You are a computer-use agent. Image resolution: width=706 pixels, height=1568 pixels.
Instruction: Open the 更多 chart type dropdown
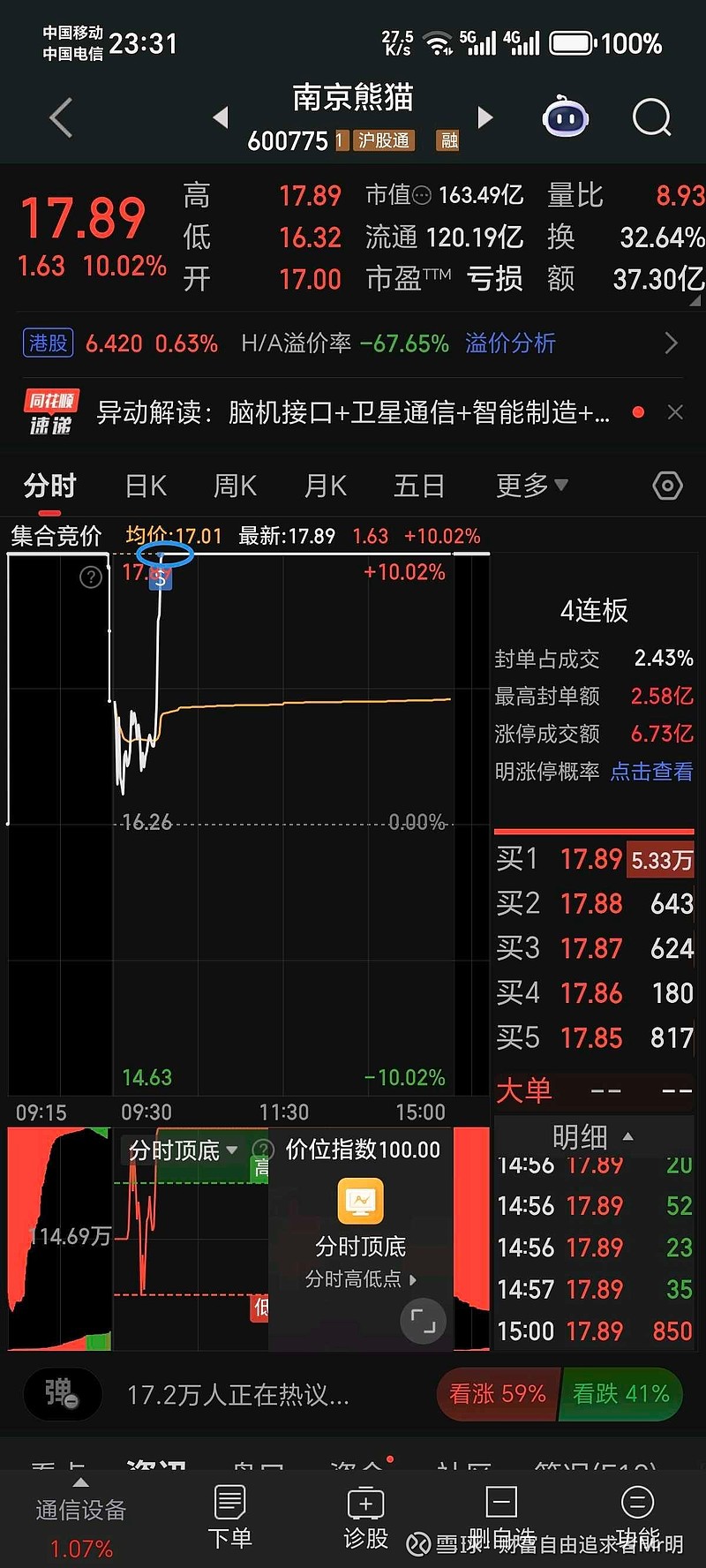(x=530, y=486)
